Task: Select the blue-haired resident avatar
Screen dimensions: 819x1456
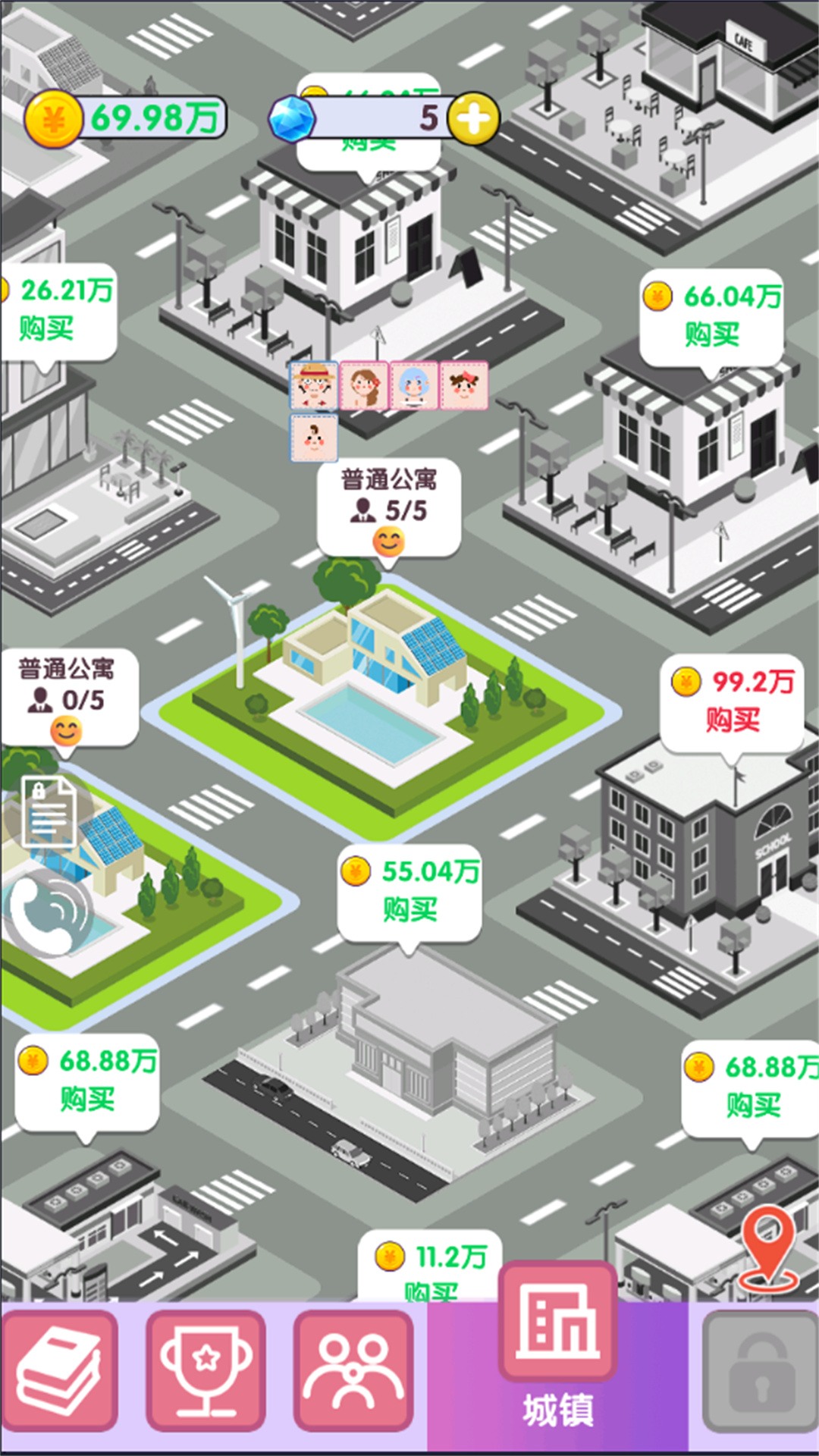Action: [414, 386]
